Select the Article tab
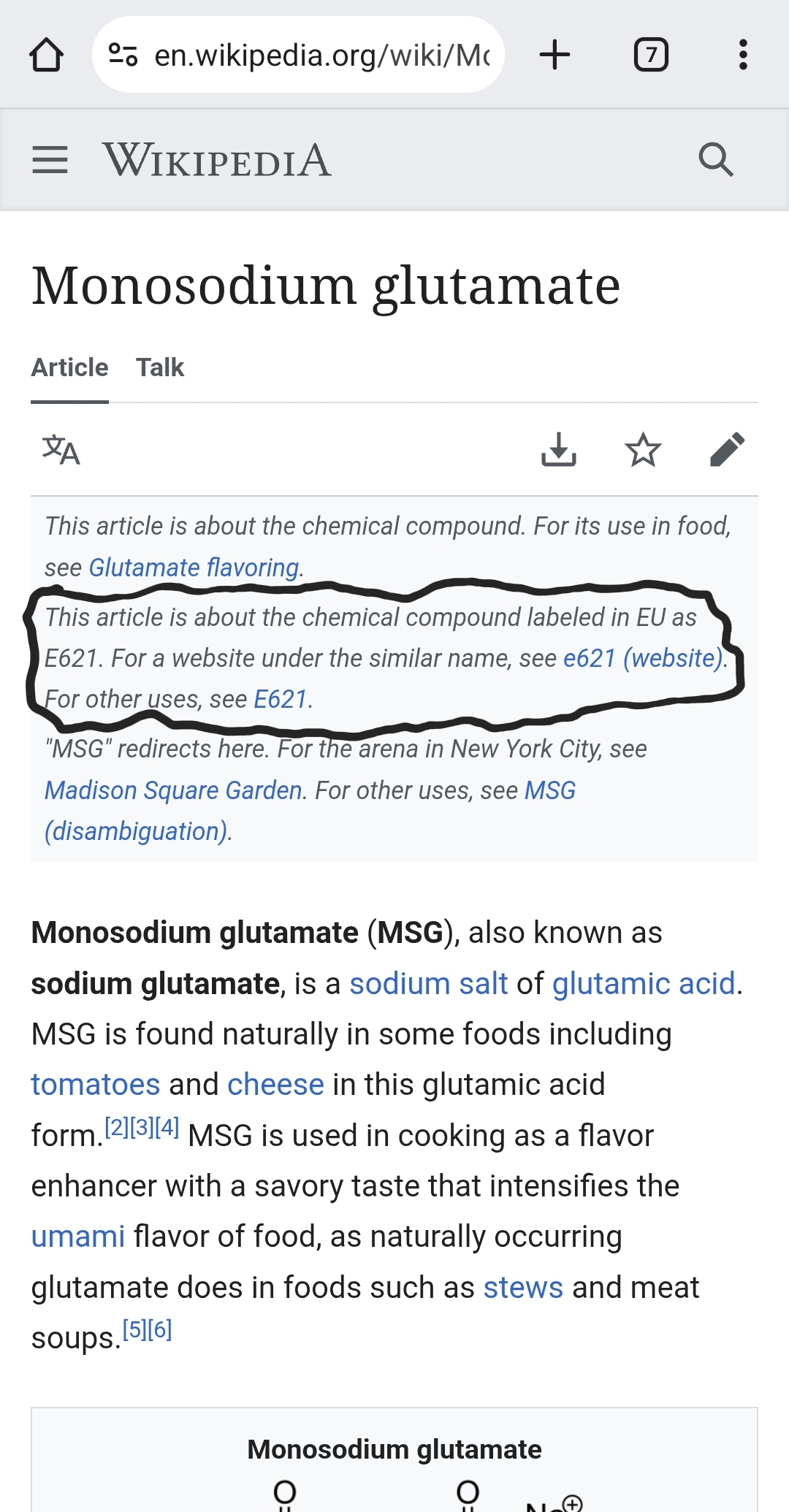Screen dimensions: 789x1512 (69, 367)
